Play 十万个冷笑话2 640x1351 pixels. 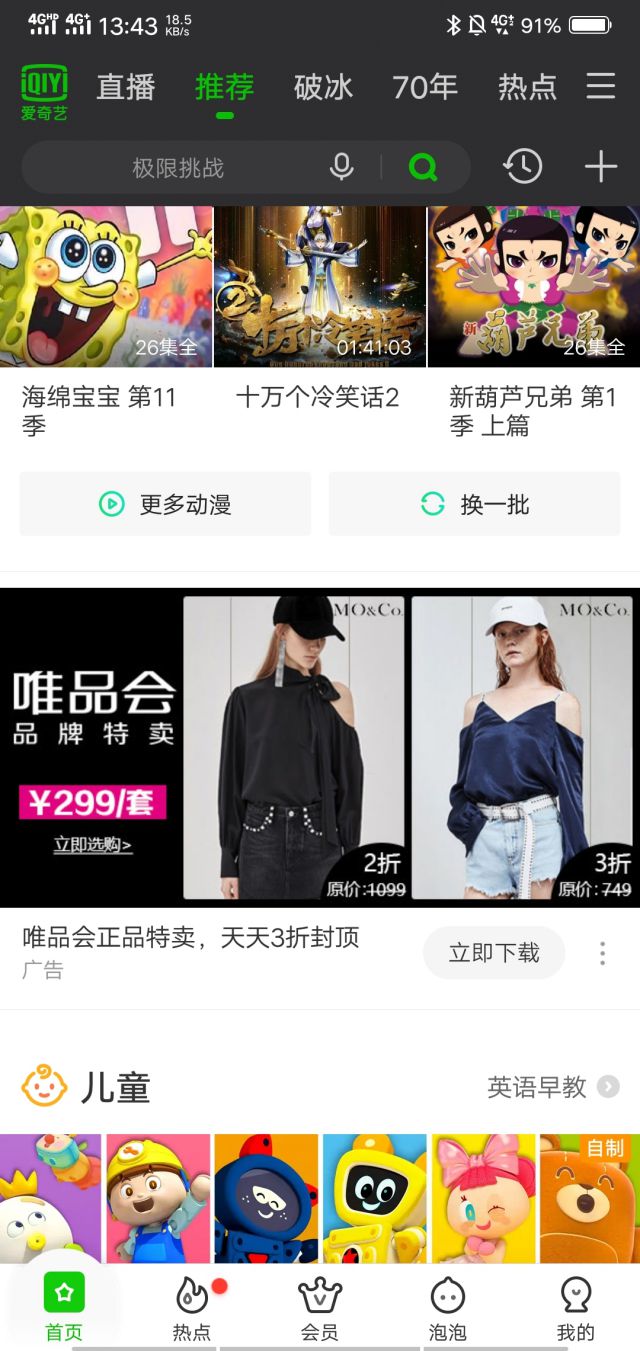tap(320, 287)
